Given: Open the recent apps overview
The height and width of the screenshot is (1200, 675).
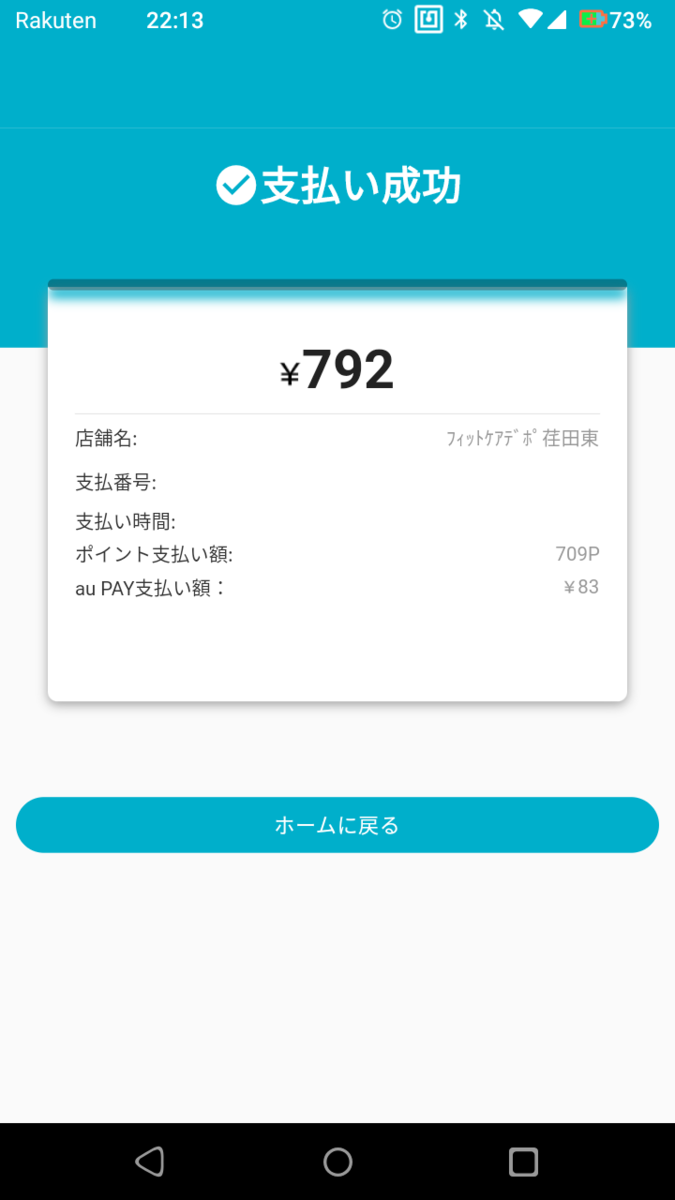Looking at the screenshot, I should click(x=523, y=1161).
